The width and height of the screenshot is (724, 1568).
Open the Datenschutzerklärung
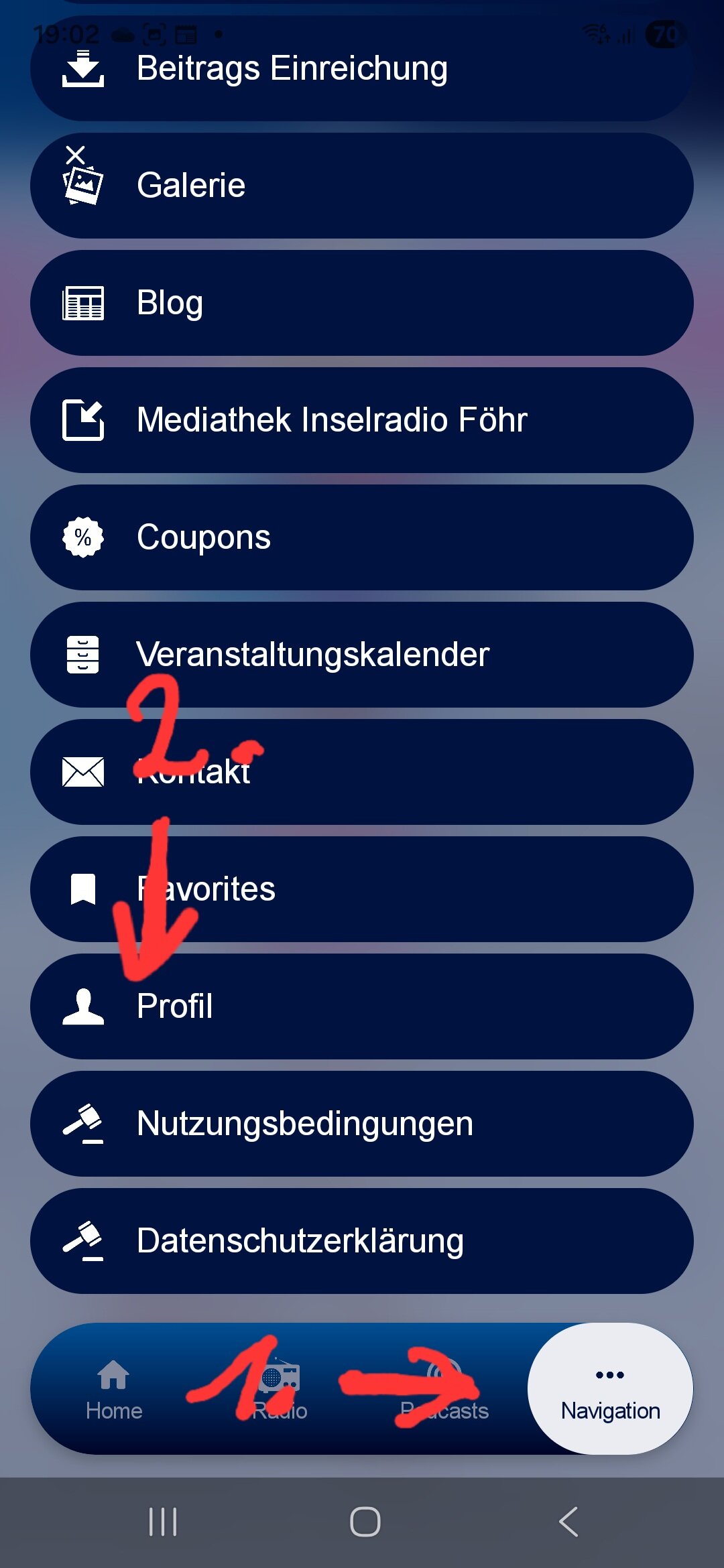362,1241
